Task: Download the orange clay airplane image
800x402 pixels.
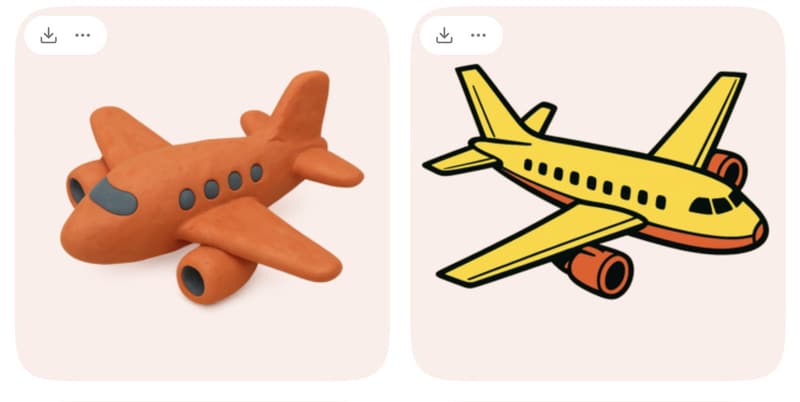Action: pos(48,35)
